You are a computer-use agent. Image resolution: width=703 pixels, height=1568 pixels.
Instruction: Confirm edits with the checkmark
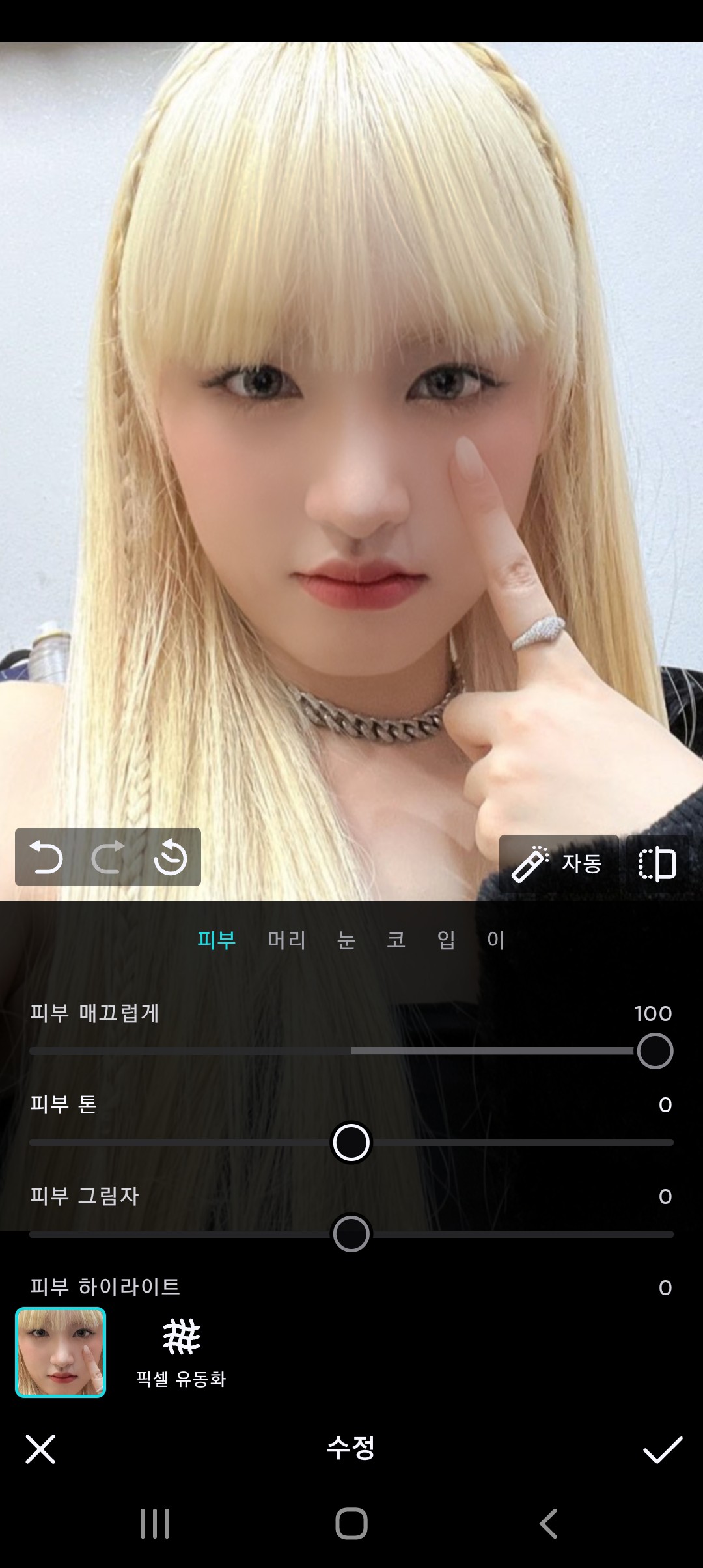click(663, 1449)
